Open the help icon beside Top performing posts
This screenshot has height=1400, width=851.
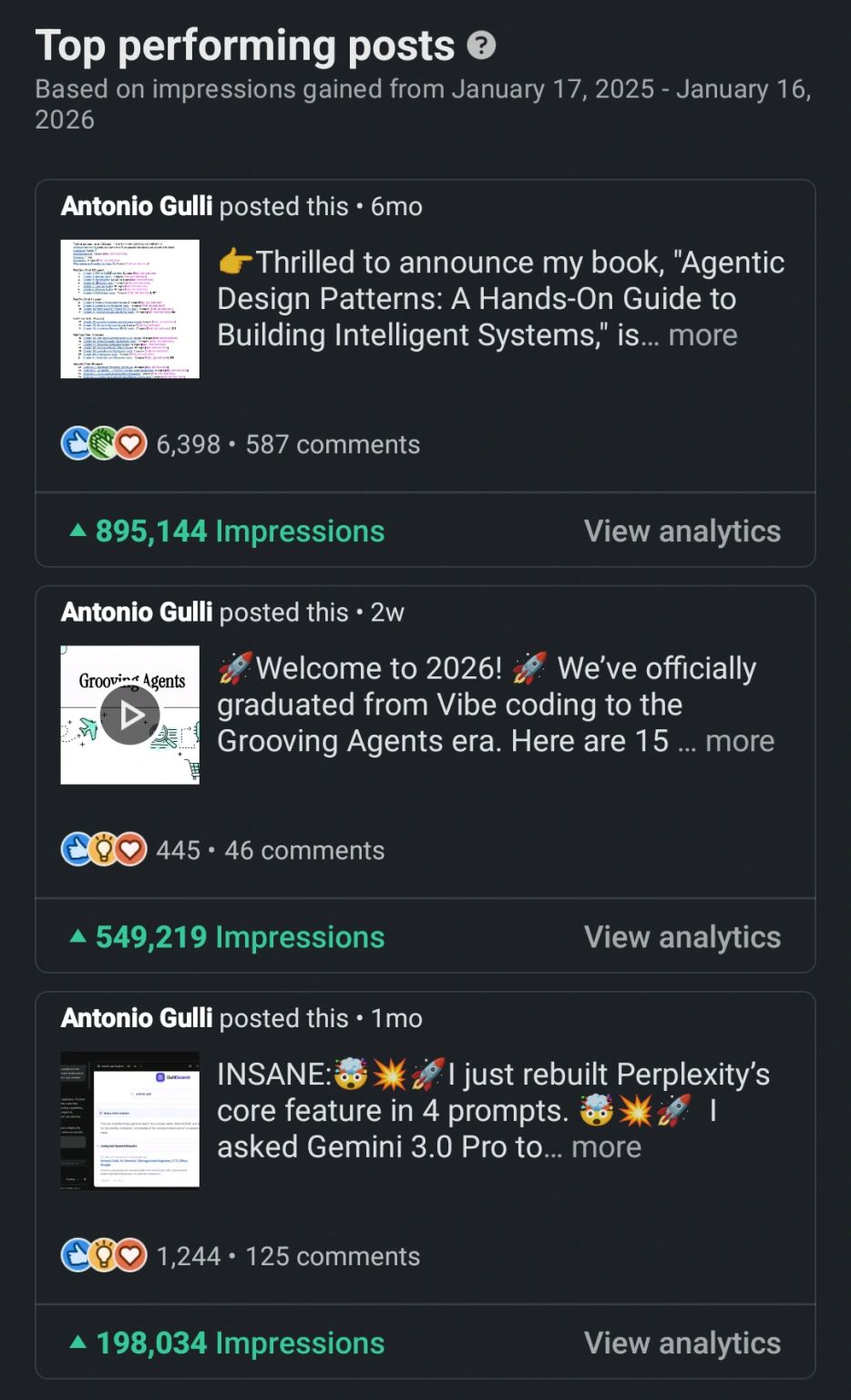point(481,46)
